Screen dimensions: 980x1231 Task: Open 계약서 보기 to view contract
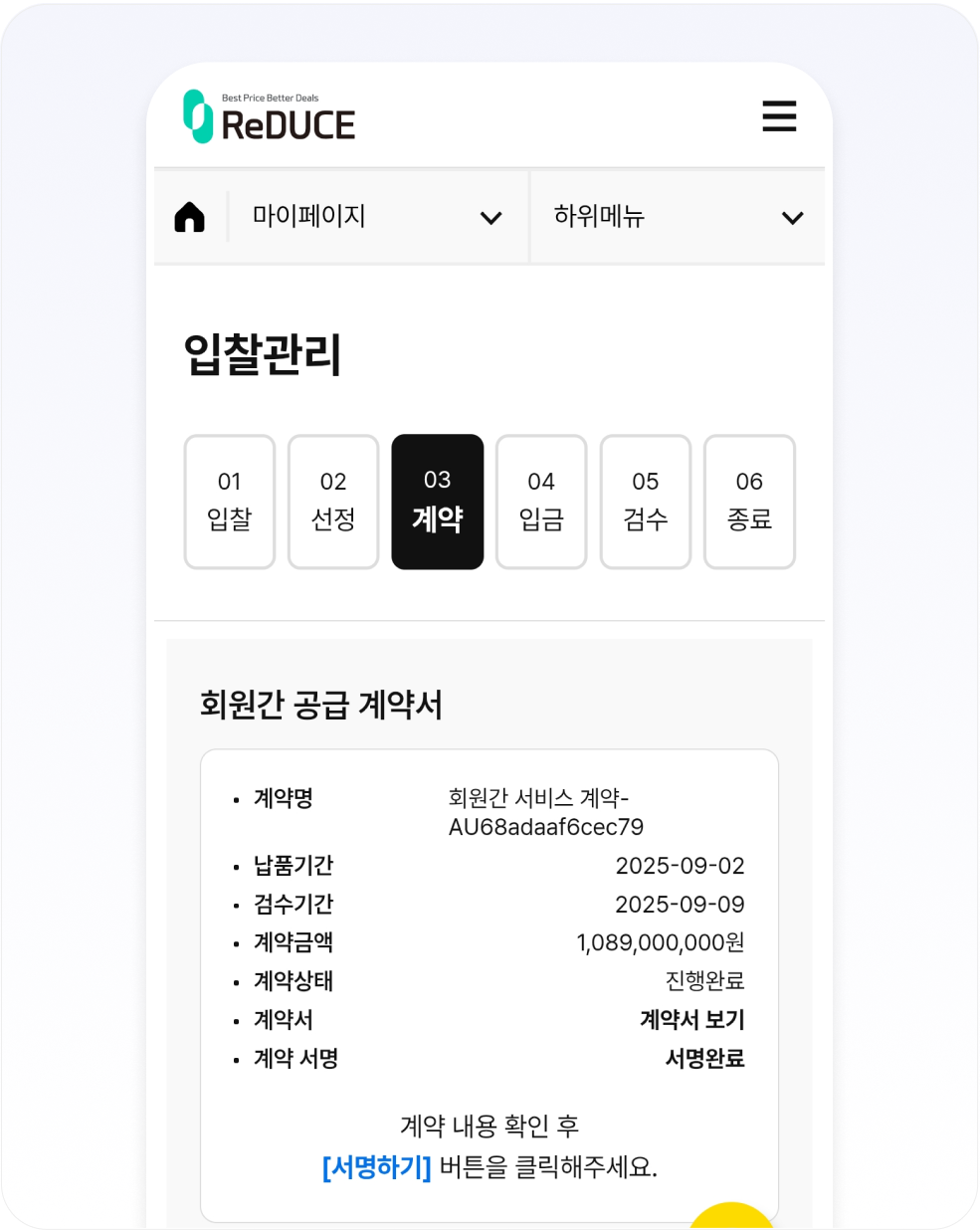[x=691, y=1020]
